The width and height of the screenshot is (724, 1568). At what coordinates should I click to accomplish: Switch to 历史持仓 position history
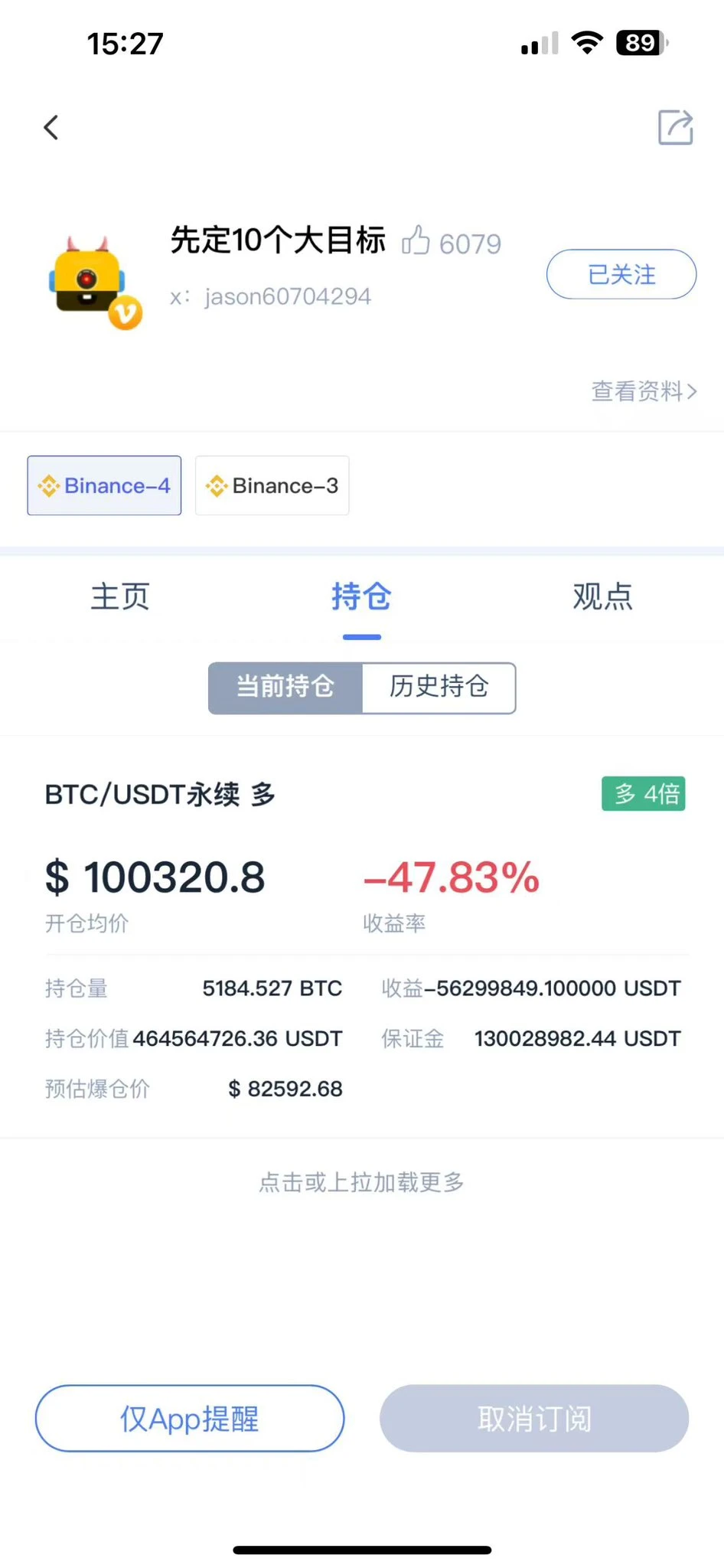tap(439, 687)
